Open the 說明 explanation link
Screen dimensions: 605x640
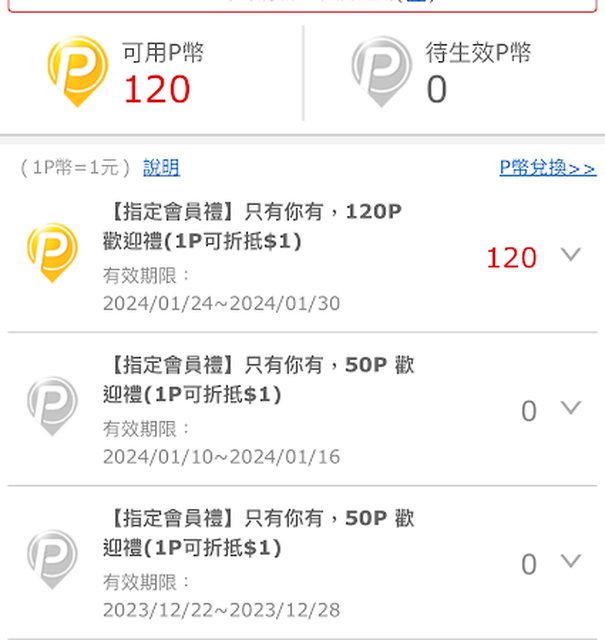(x=161, y=168)
